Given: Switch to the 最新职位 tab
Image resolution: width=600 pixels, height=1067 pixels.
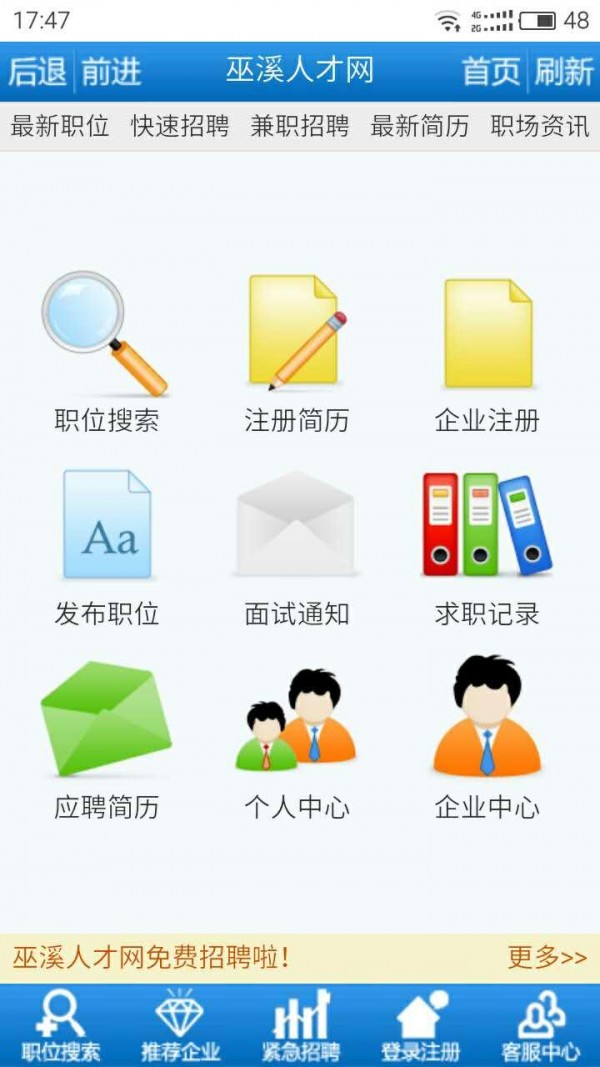Looking at the screenshot, I should click(60, 126).
